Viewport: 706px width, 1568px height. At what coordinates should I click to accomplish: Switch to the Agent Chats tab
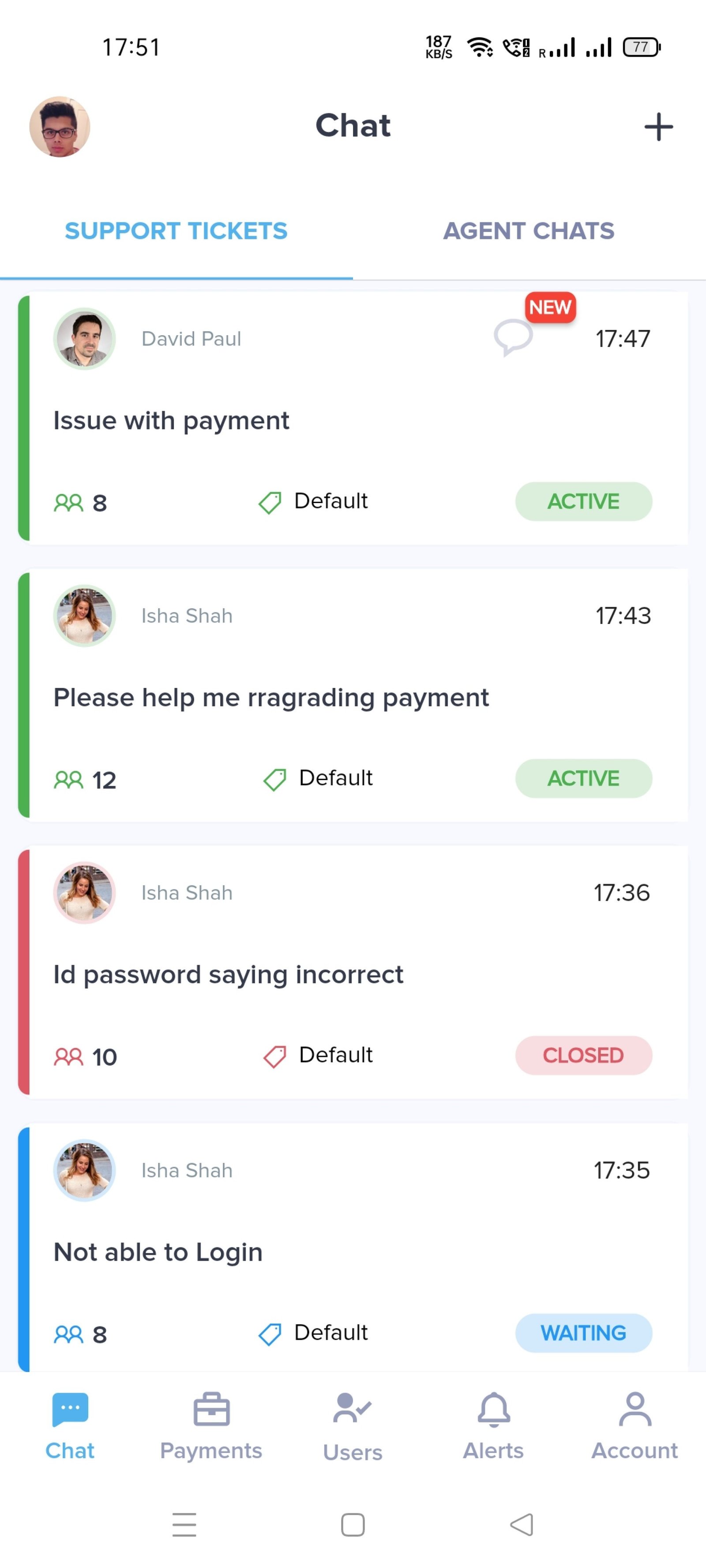[529, 231]
